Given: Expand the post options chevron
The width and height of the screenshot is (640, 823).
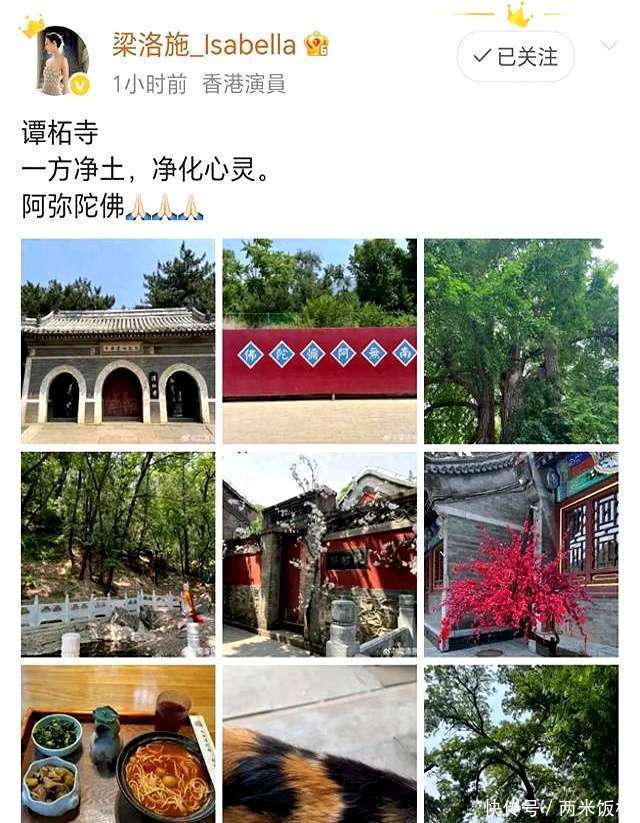Looking at the screenshot, I should pos(608,46).
